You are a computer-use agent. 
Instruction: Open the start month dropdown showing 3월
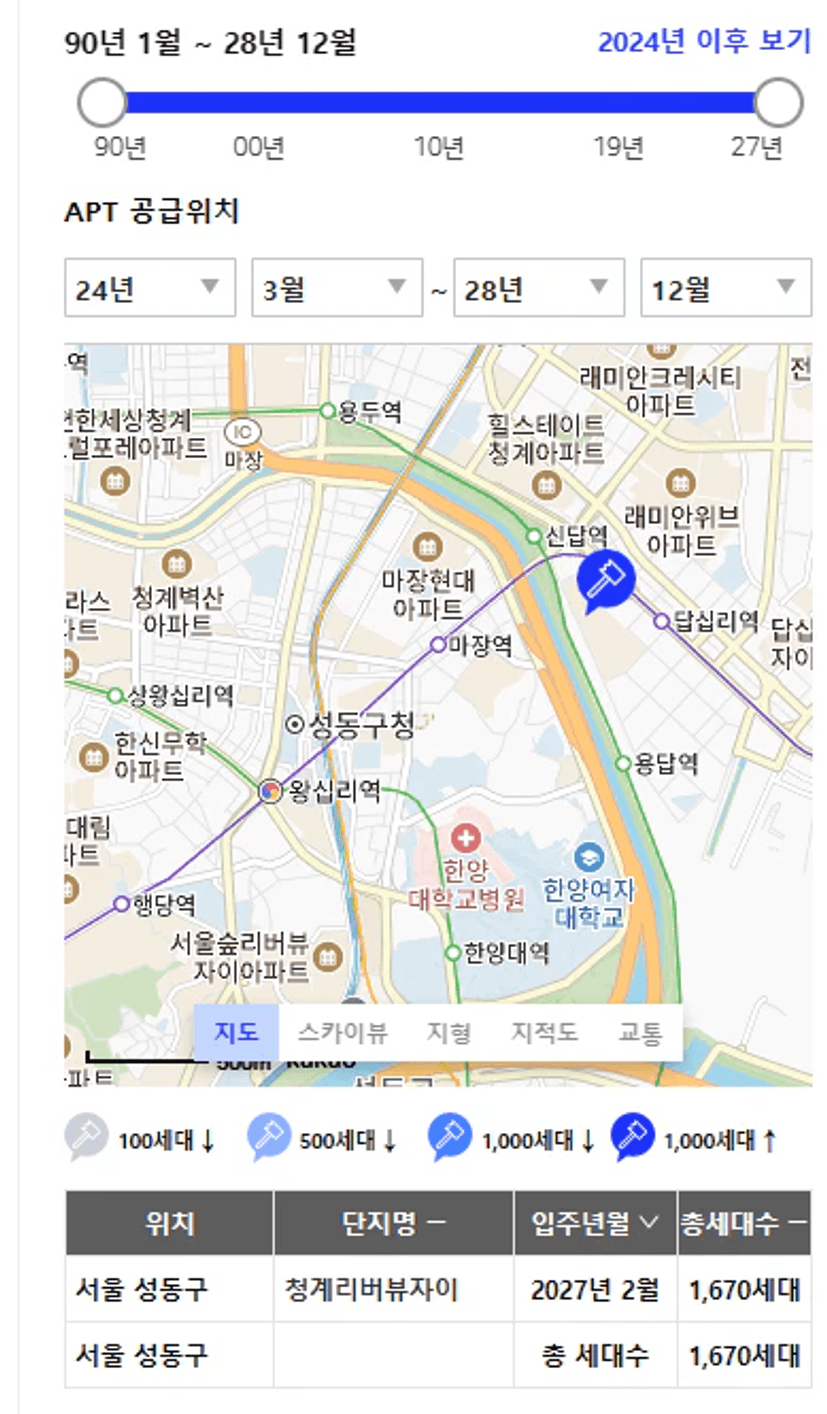coord(336,288)
